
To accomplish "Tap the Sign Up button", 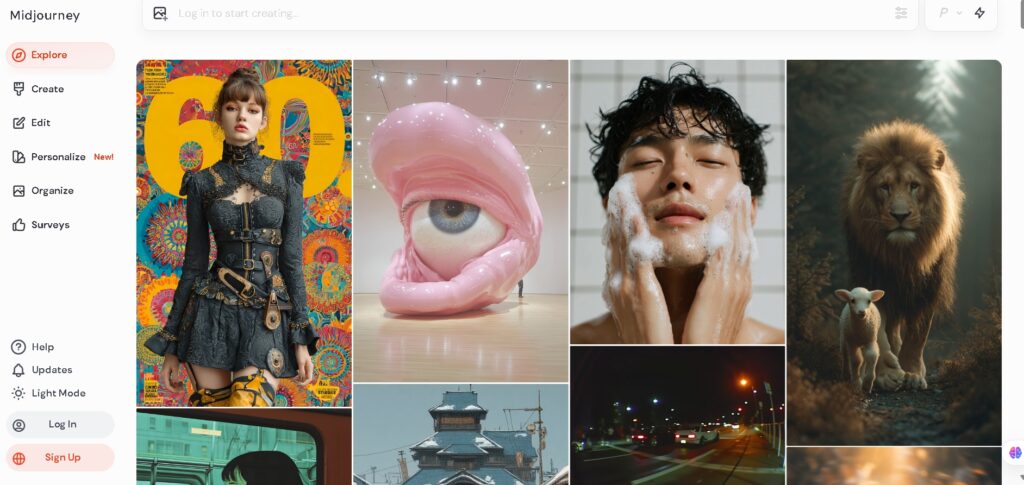I will [x=60, y=458].
